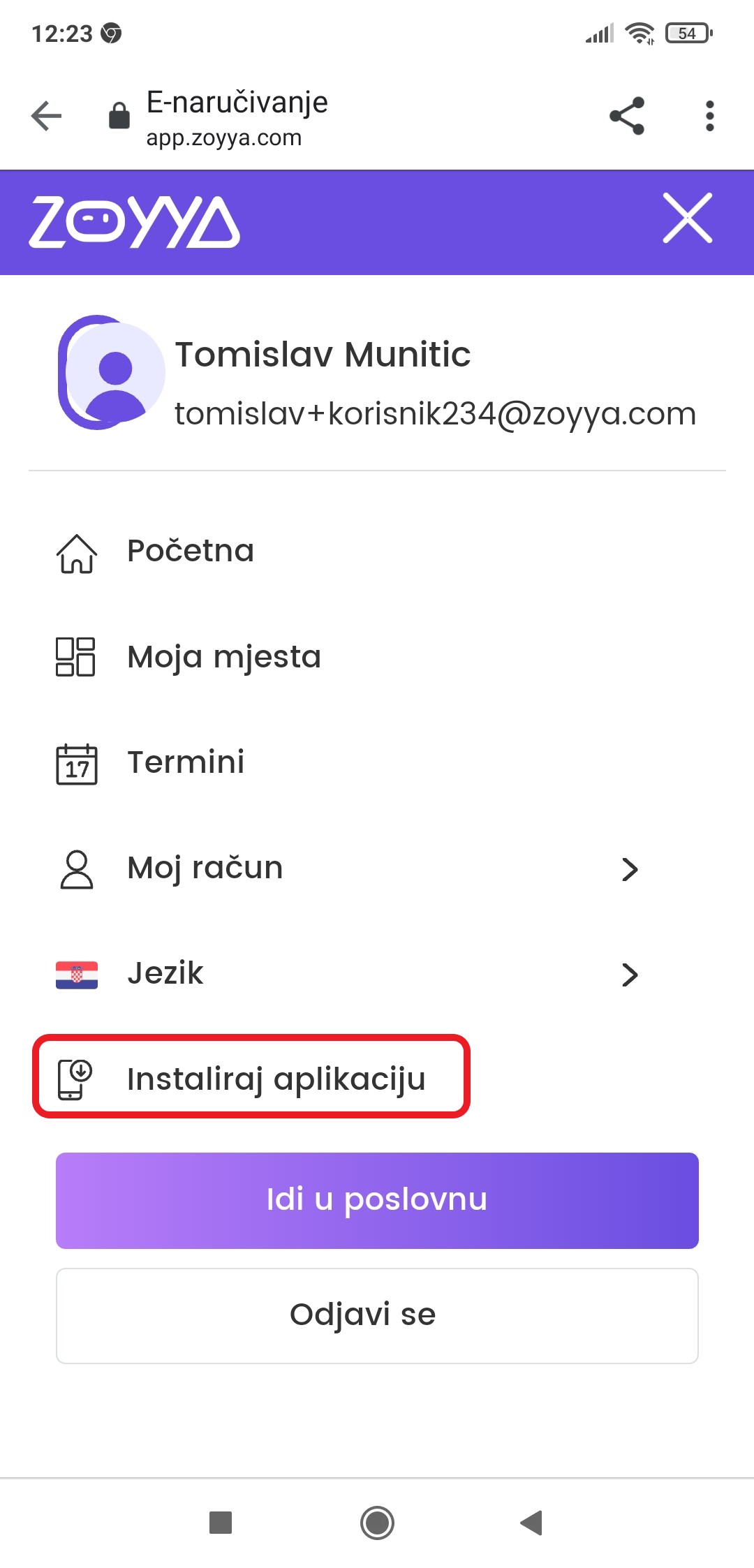754x1568 pixels.
Task: Open Moja mjesta
Action: [377, 657]
